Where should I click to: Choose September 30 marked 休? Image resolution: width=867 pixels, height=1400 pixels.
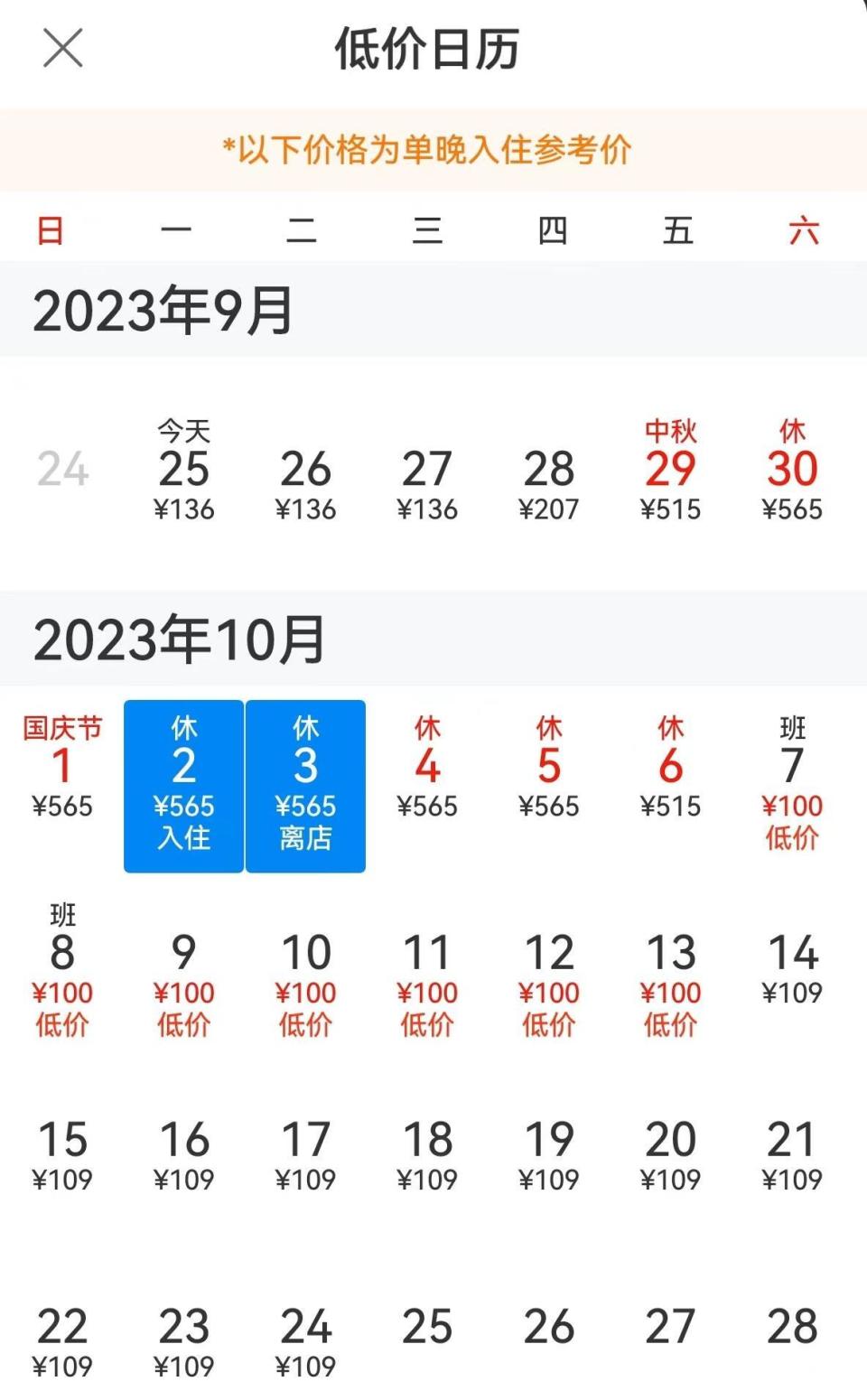coord(792,470)
